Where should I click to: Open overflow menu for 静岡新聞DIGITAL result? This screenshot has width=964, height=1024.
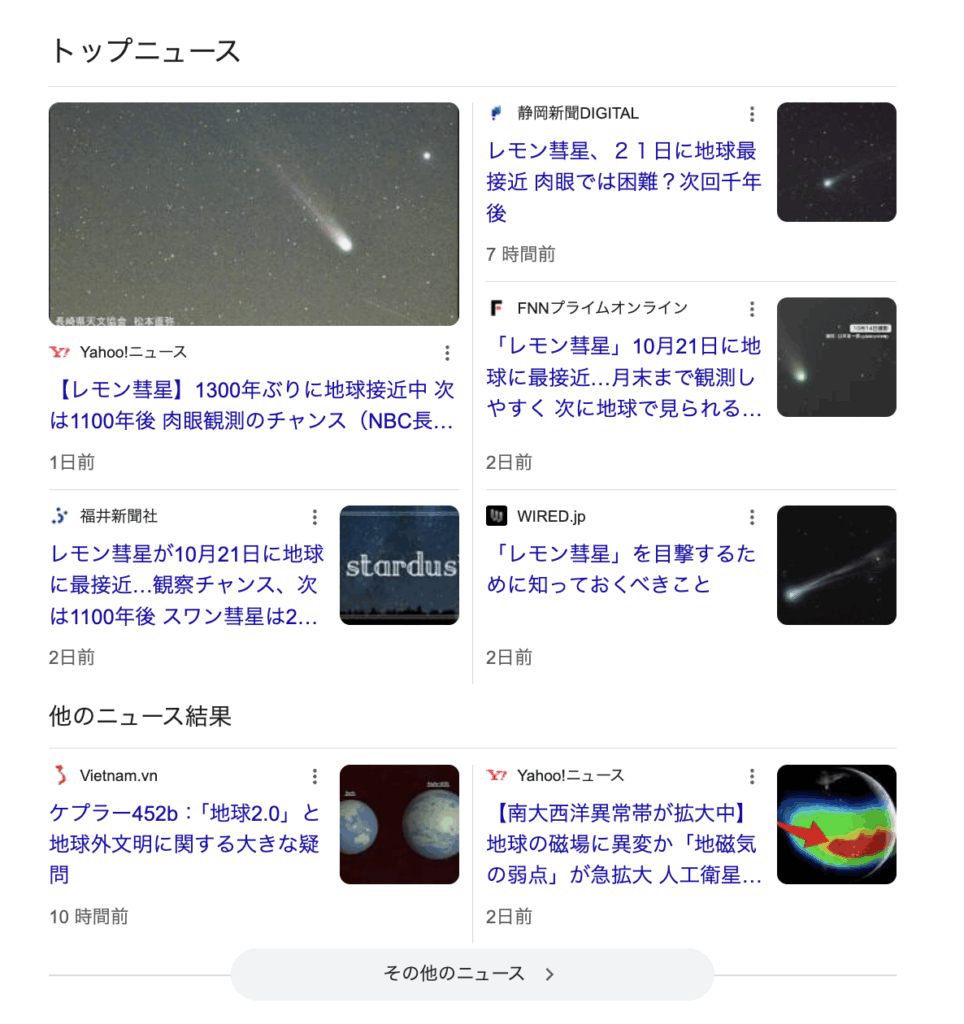(752, 114)
